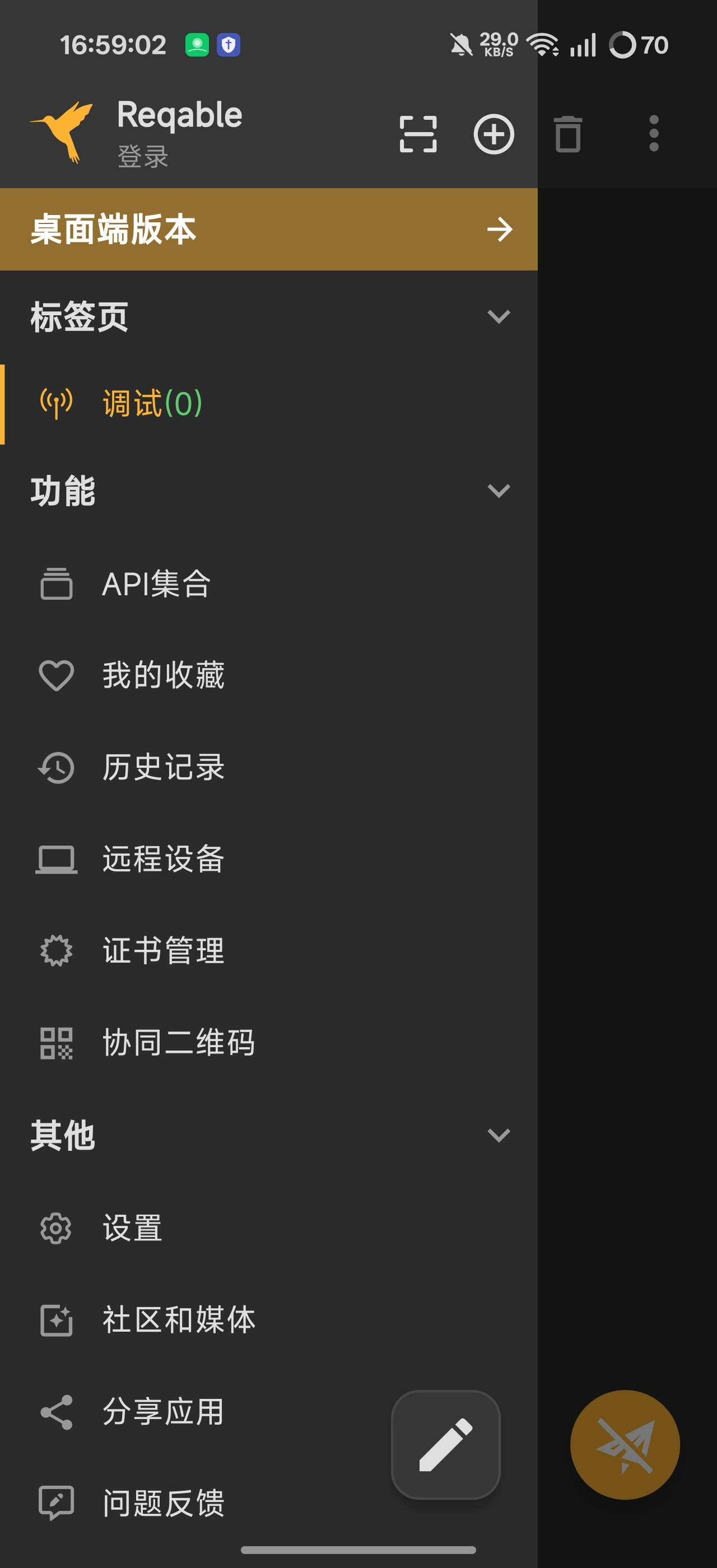The width and height of the screenshot is (717, 1568).
Task: Open the three-dot overflow menu
Action: pyautogui.click(x=653, y=135)
